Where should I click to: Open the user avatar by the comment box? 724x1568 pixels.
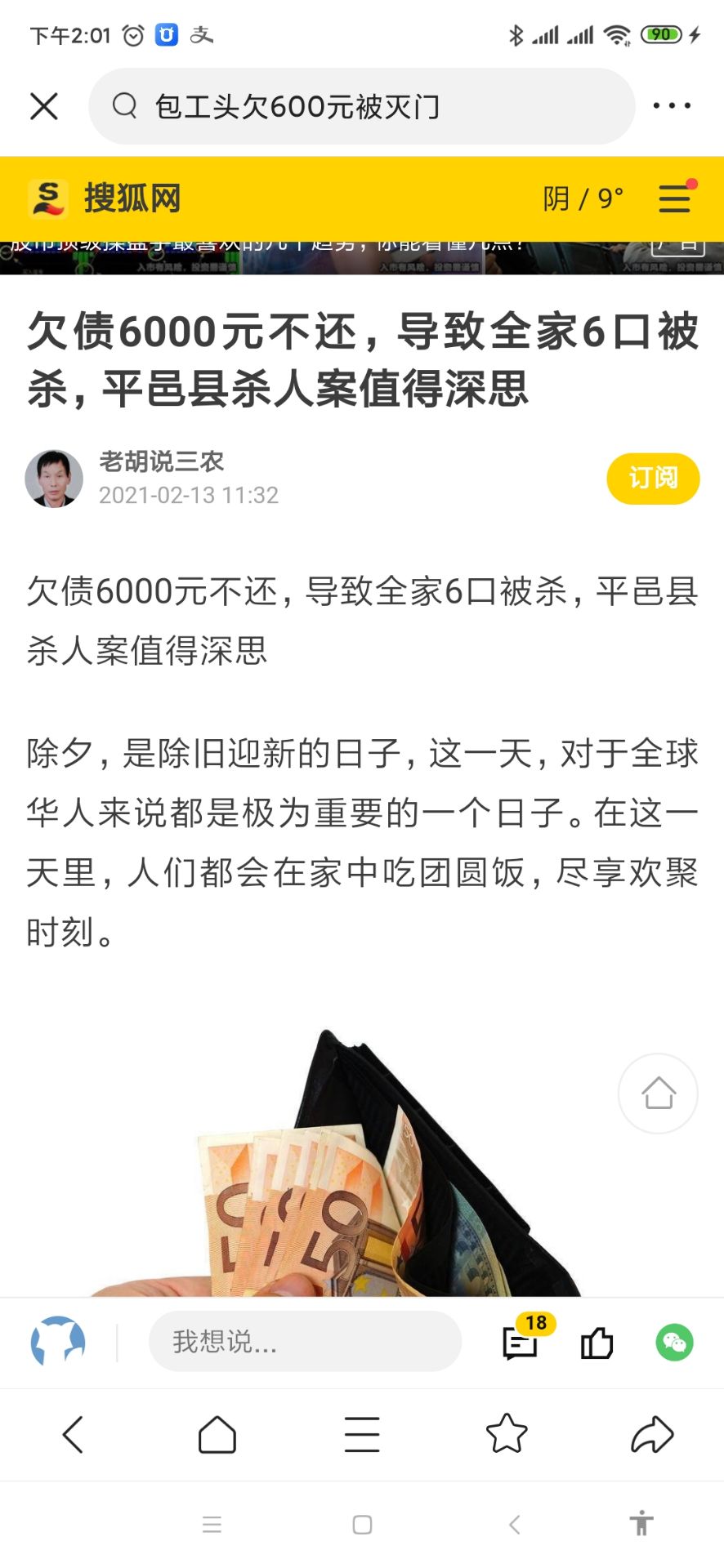[57, 1341]
